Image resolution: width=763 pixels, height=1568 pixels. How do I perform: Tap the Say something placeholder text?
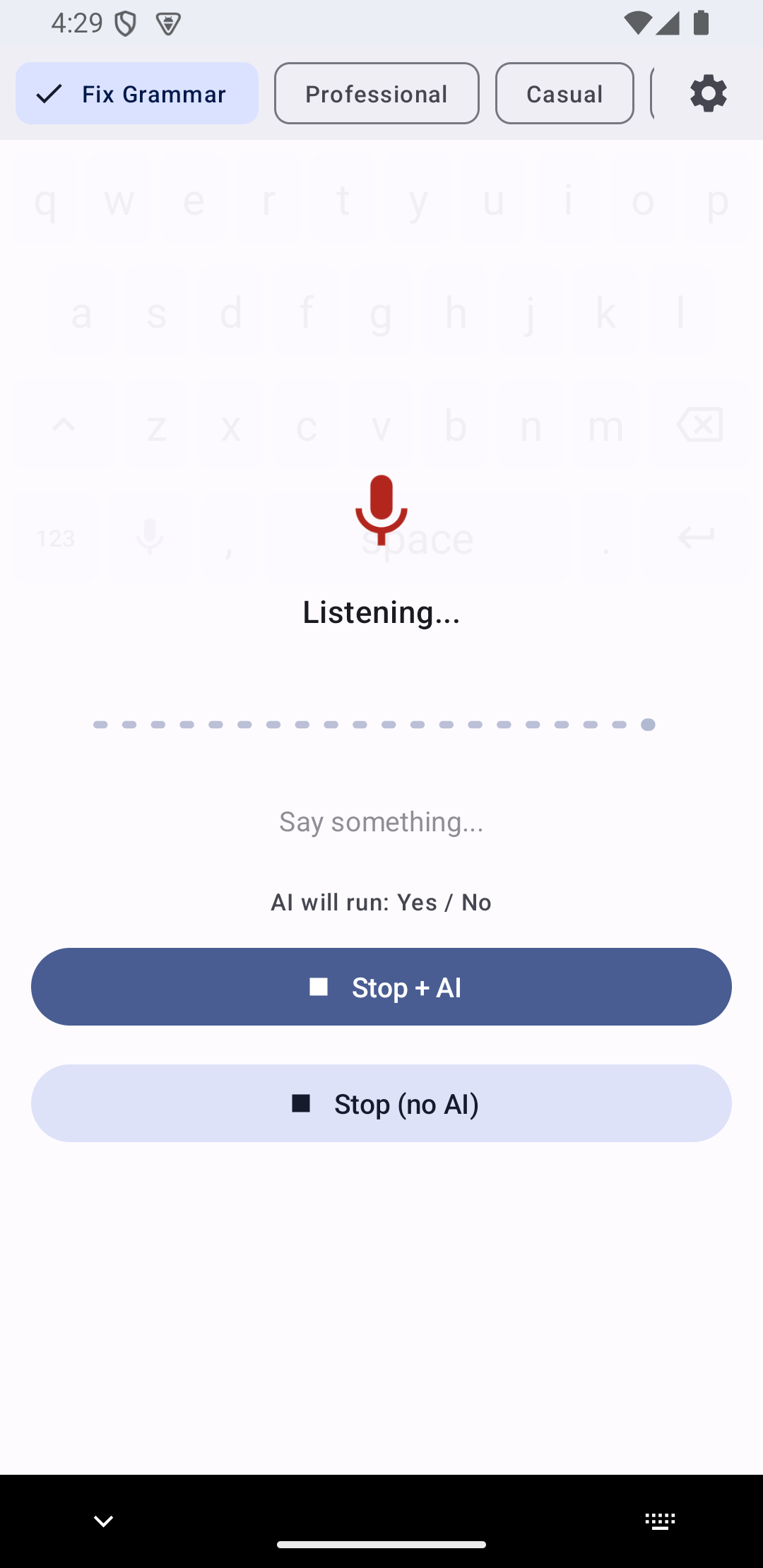click(x=381, y=821)
